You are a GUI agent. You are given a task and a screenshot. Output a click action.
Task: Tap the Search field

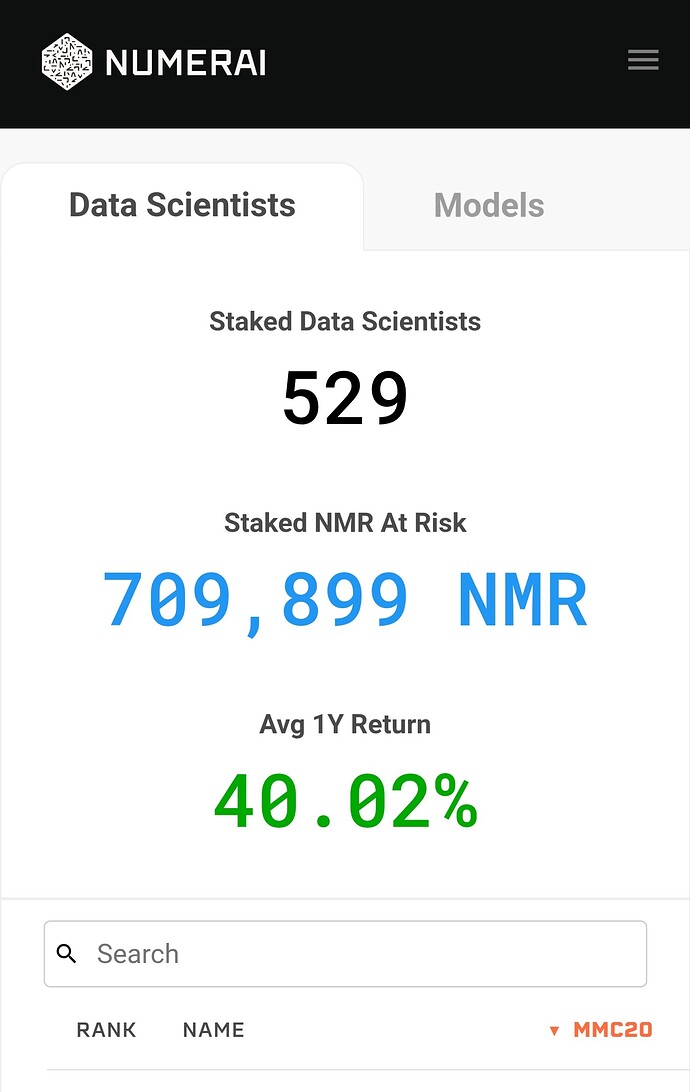pyautogui.click(x=345, y=954)
